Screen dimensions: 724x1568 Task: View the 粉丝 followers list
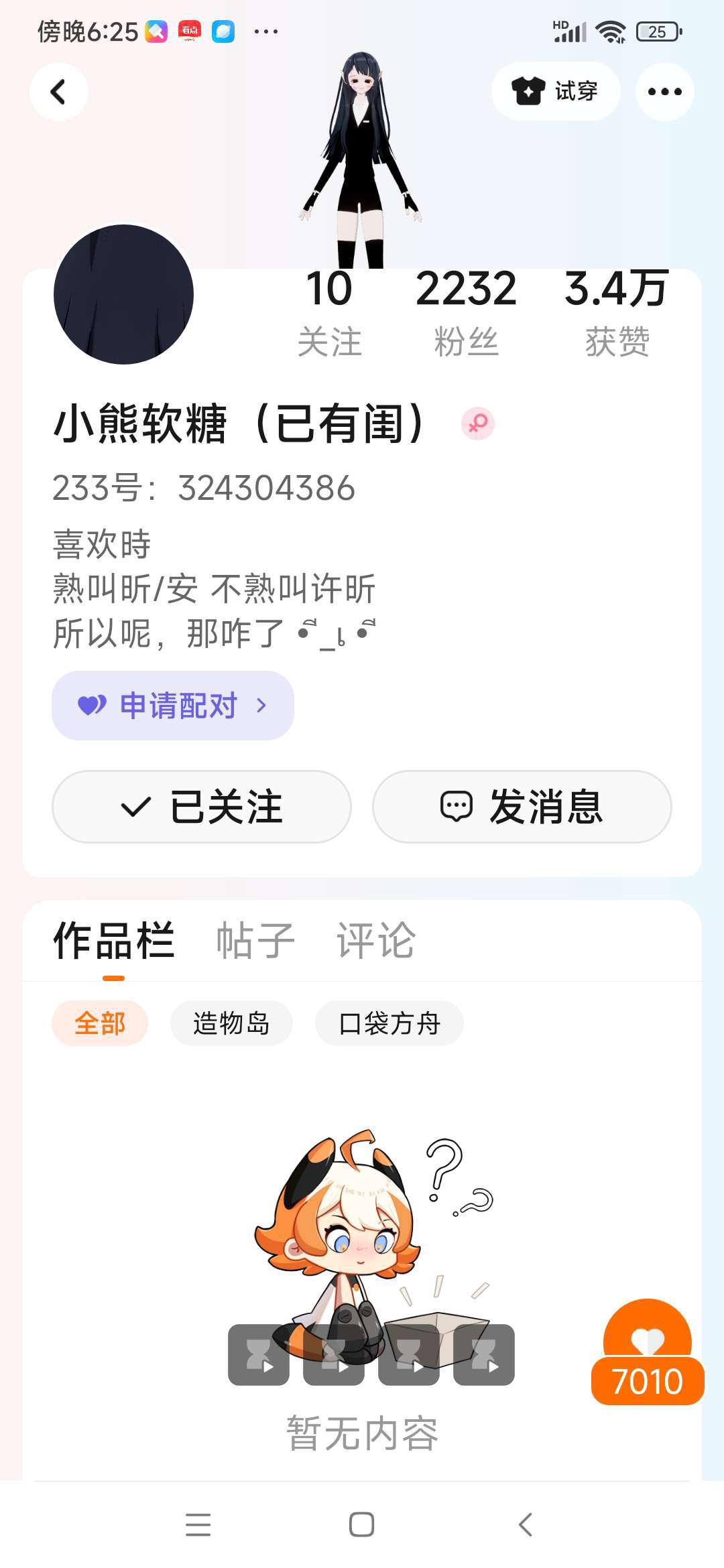point(466,314)
